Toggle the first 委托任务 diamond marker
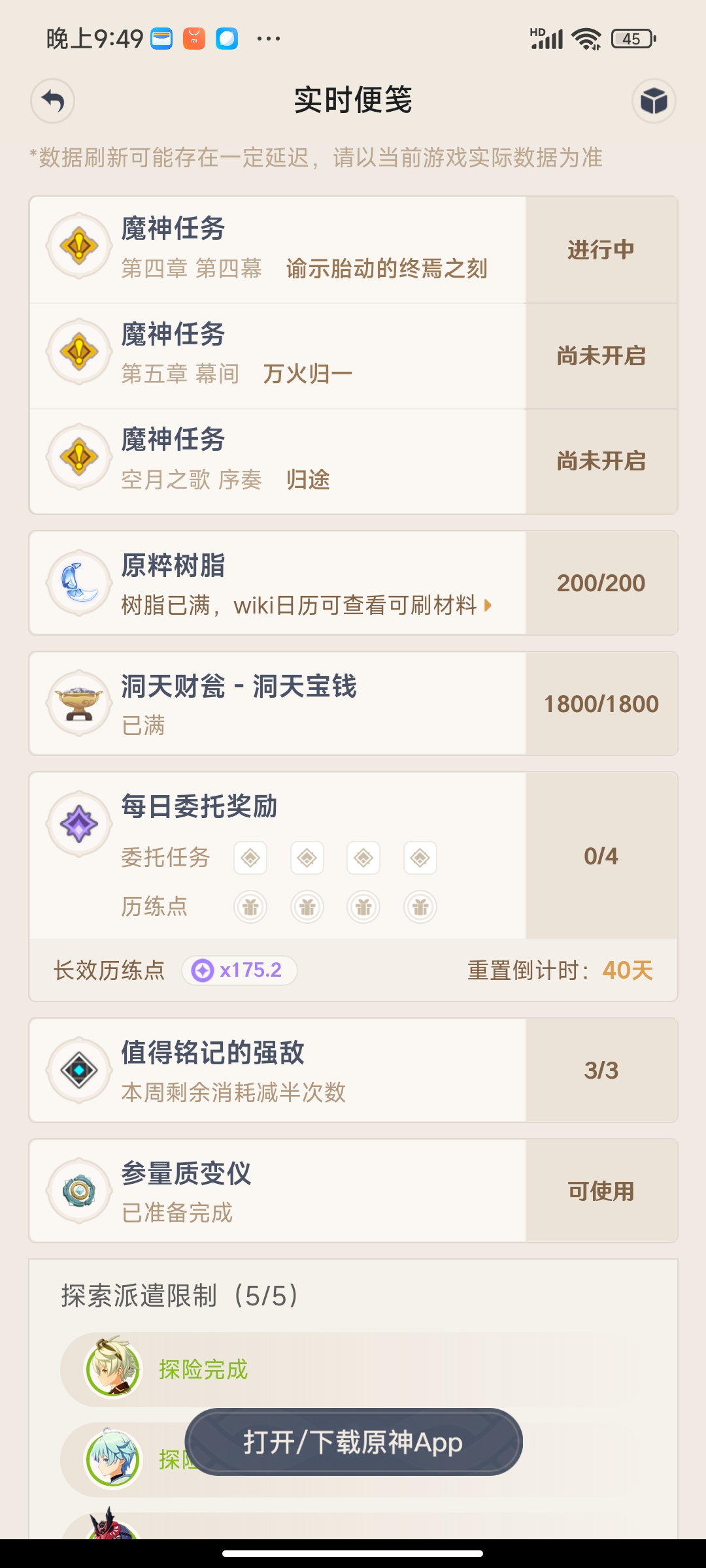 pos(251,858)
